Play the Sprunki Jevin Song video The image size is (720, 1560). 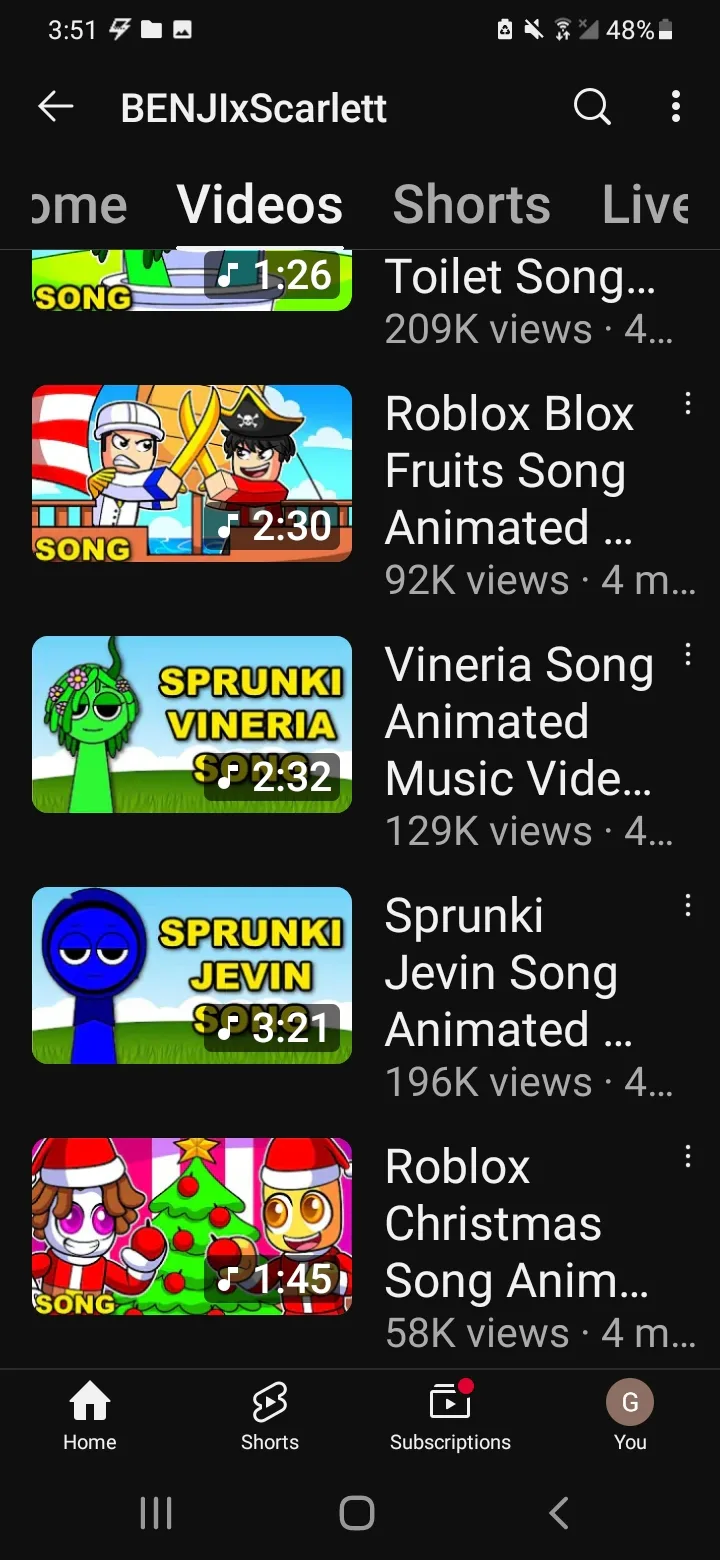click(192, 975)
